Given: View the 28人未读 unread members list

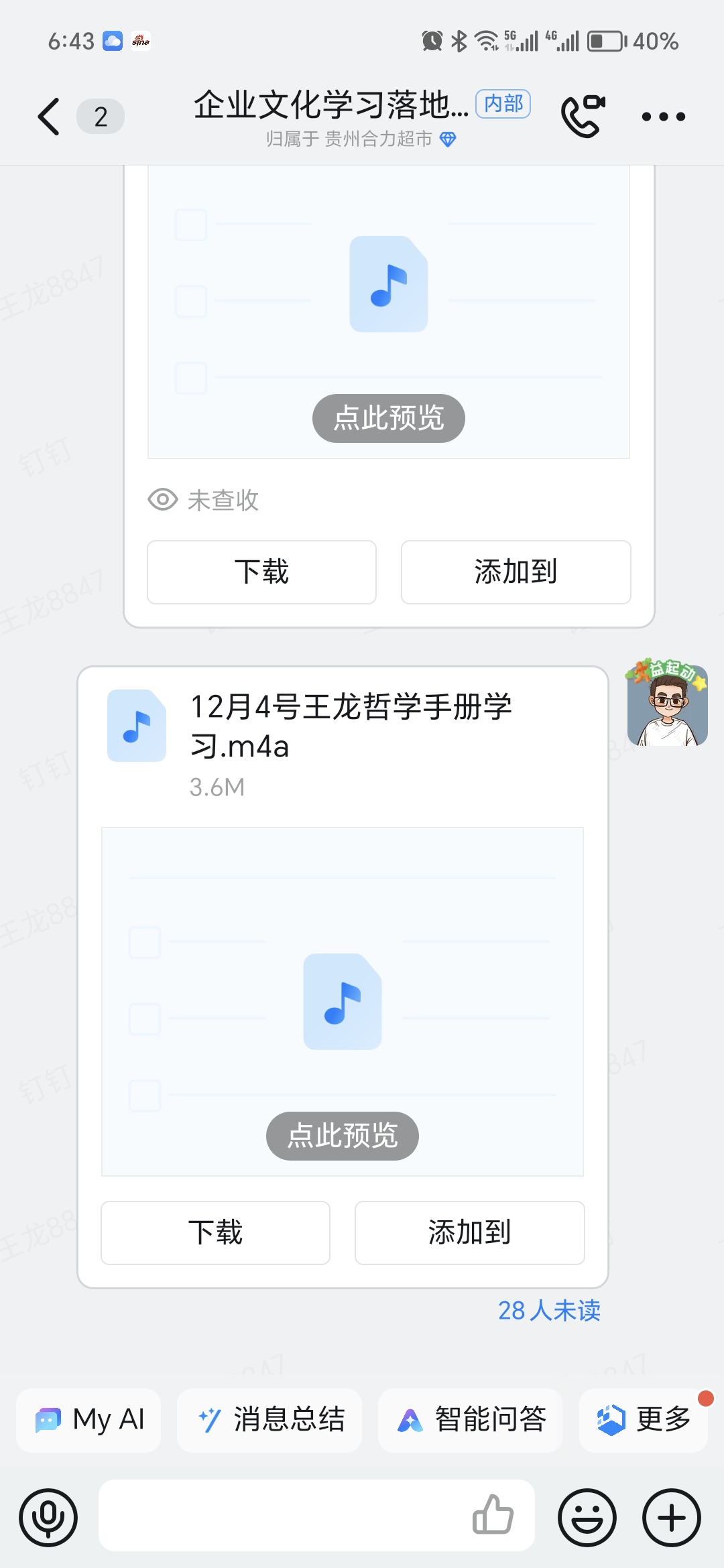Looking at the screenshot, I should coord(549,1311).
